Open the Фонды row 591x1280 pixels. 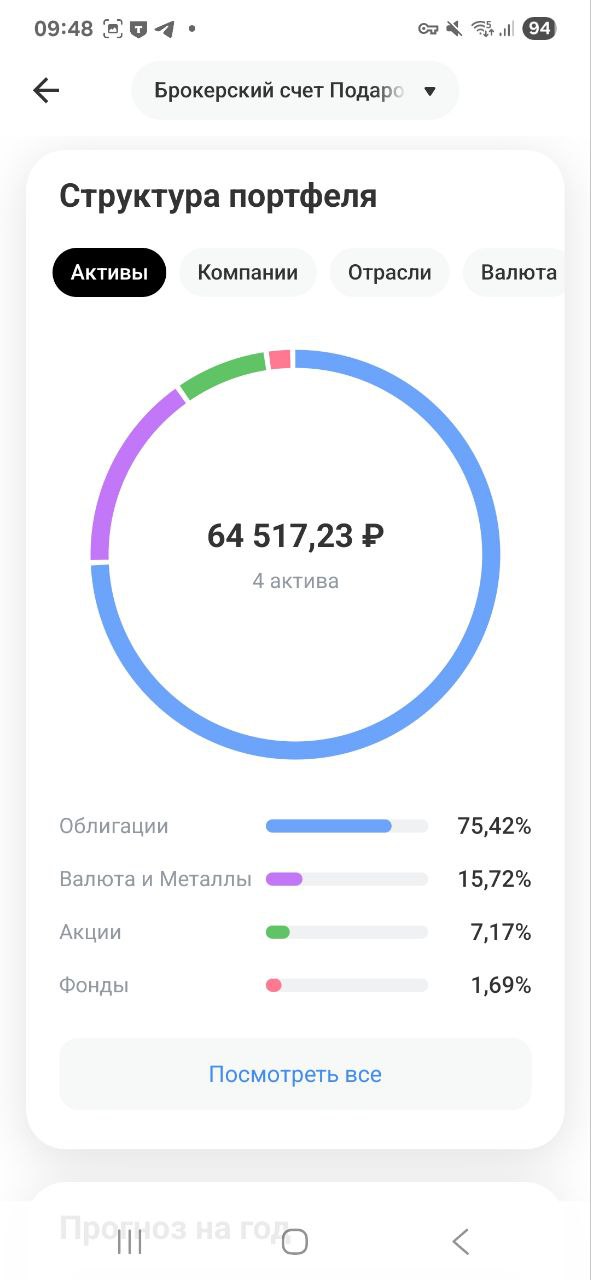[295, 985]
